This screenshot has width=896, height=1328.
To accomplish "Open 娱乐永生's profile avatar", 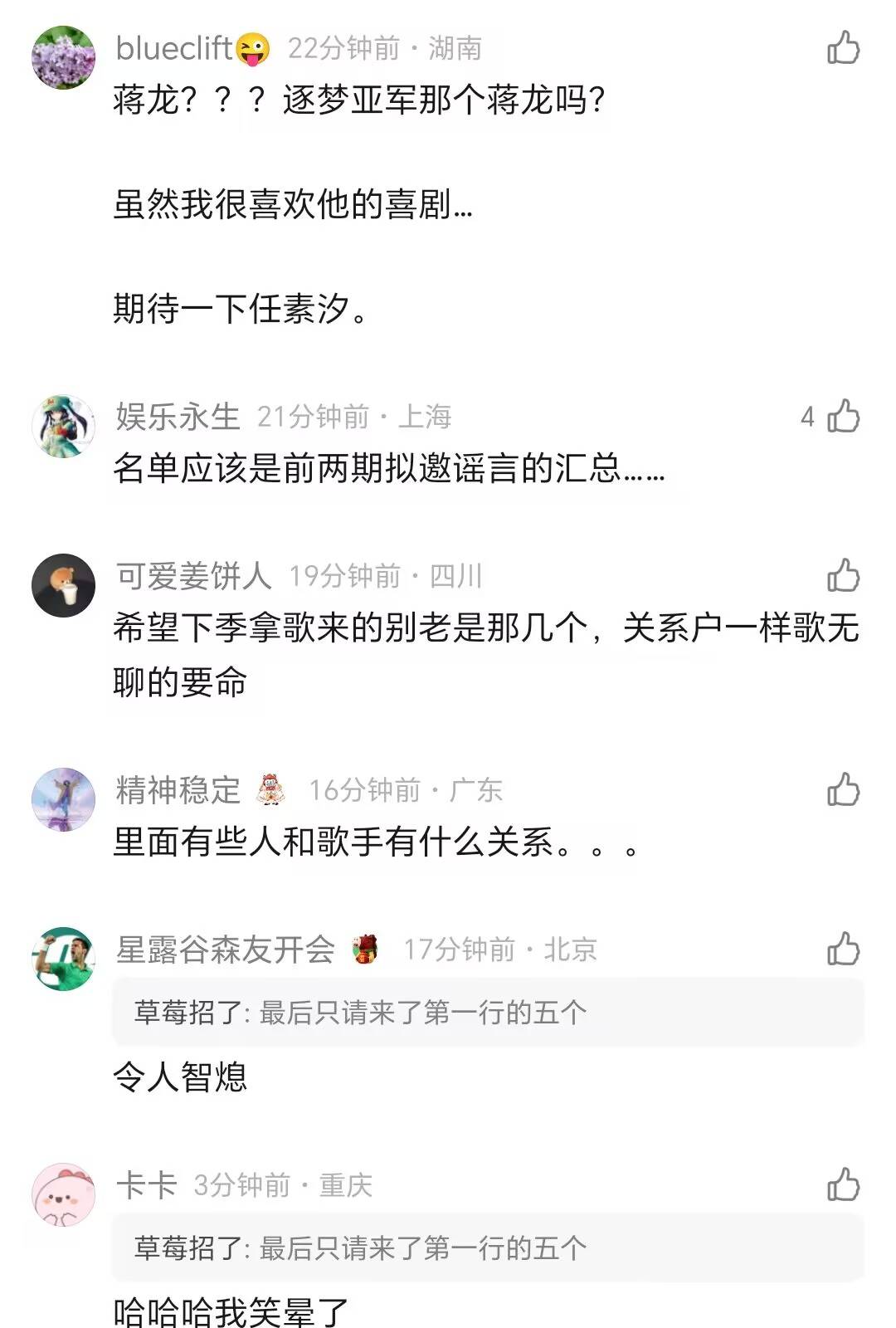I will point(63,425).
